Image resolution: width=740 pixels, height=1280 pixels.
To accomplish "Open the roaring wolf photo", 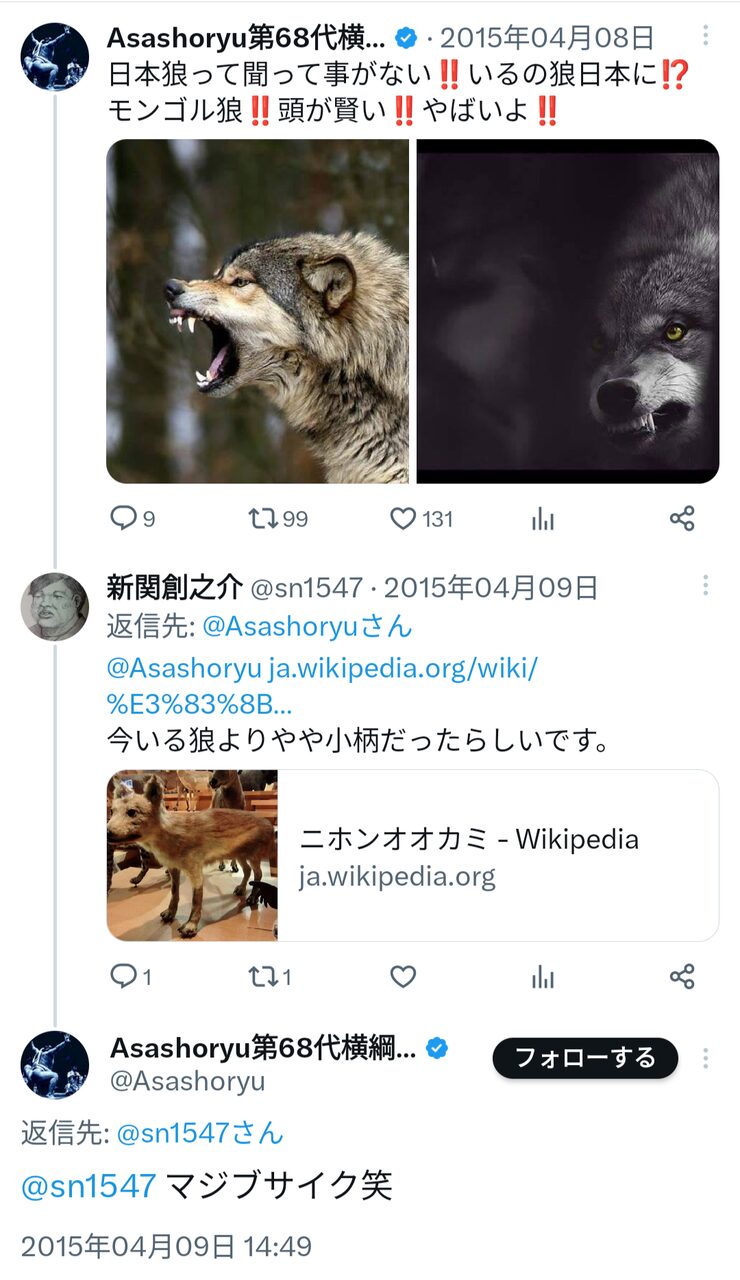I will pyautogui.click(x=257, y=311).
